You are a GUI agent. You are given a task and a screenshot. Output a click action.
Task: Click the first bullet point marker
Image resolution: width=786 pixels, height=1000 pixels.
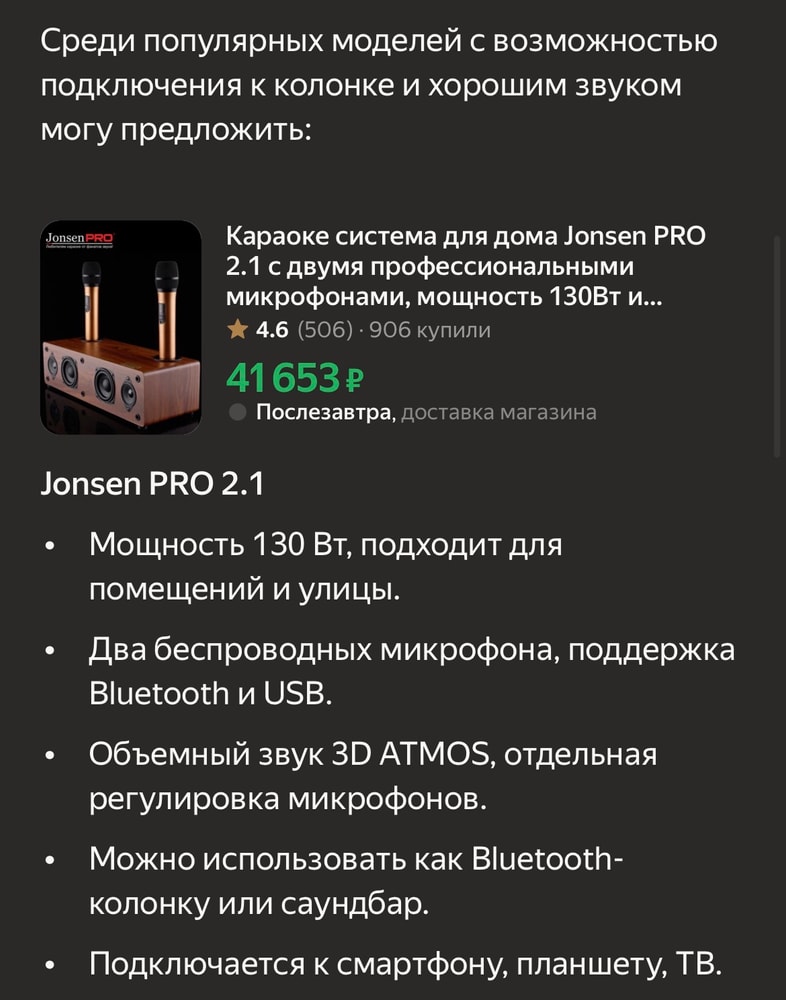click(53, 544)
